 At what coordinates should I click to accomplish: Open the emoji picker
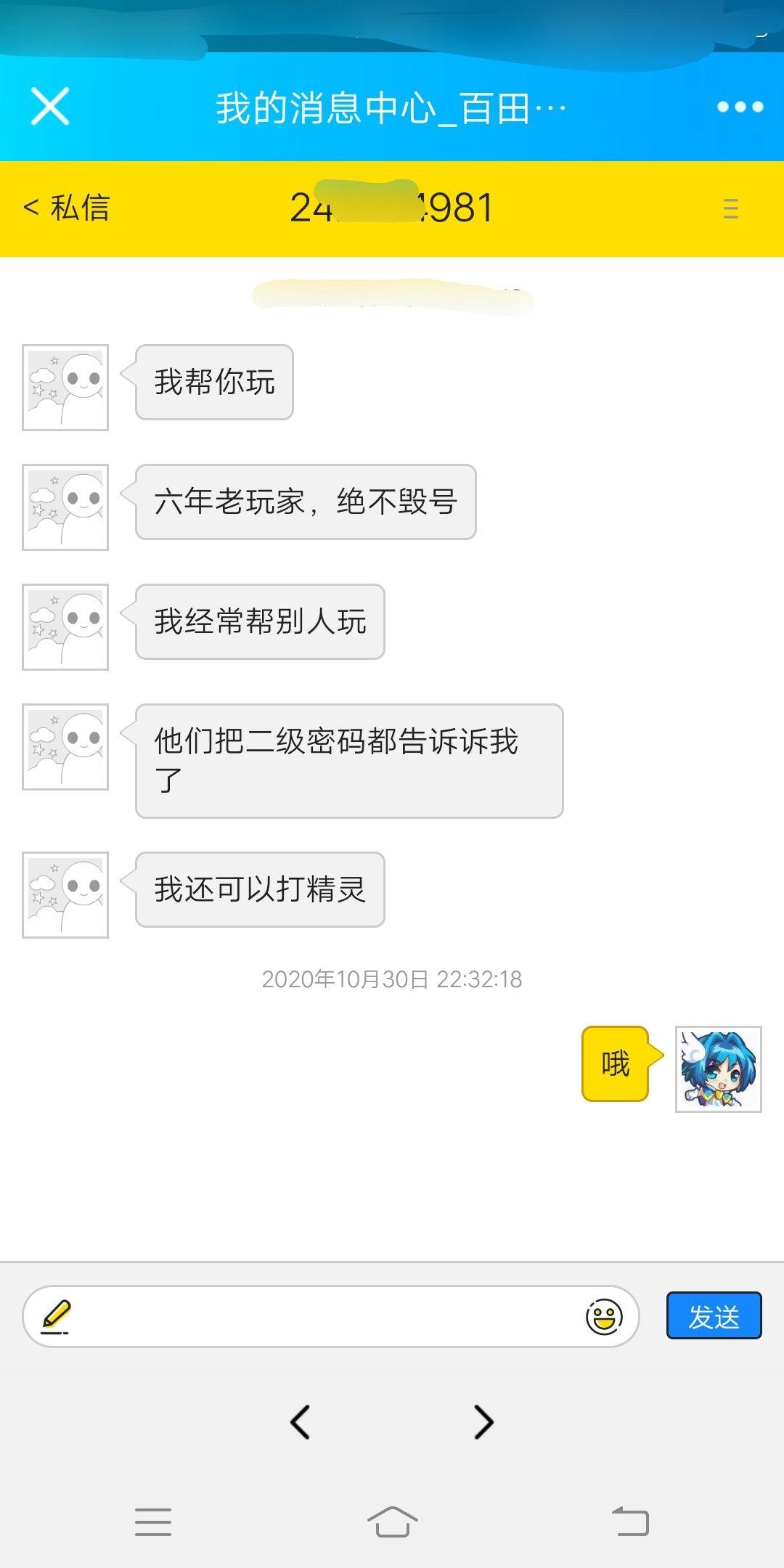tap(604, 1317)
